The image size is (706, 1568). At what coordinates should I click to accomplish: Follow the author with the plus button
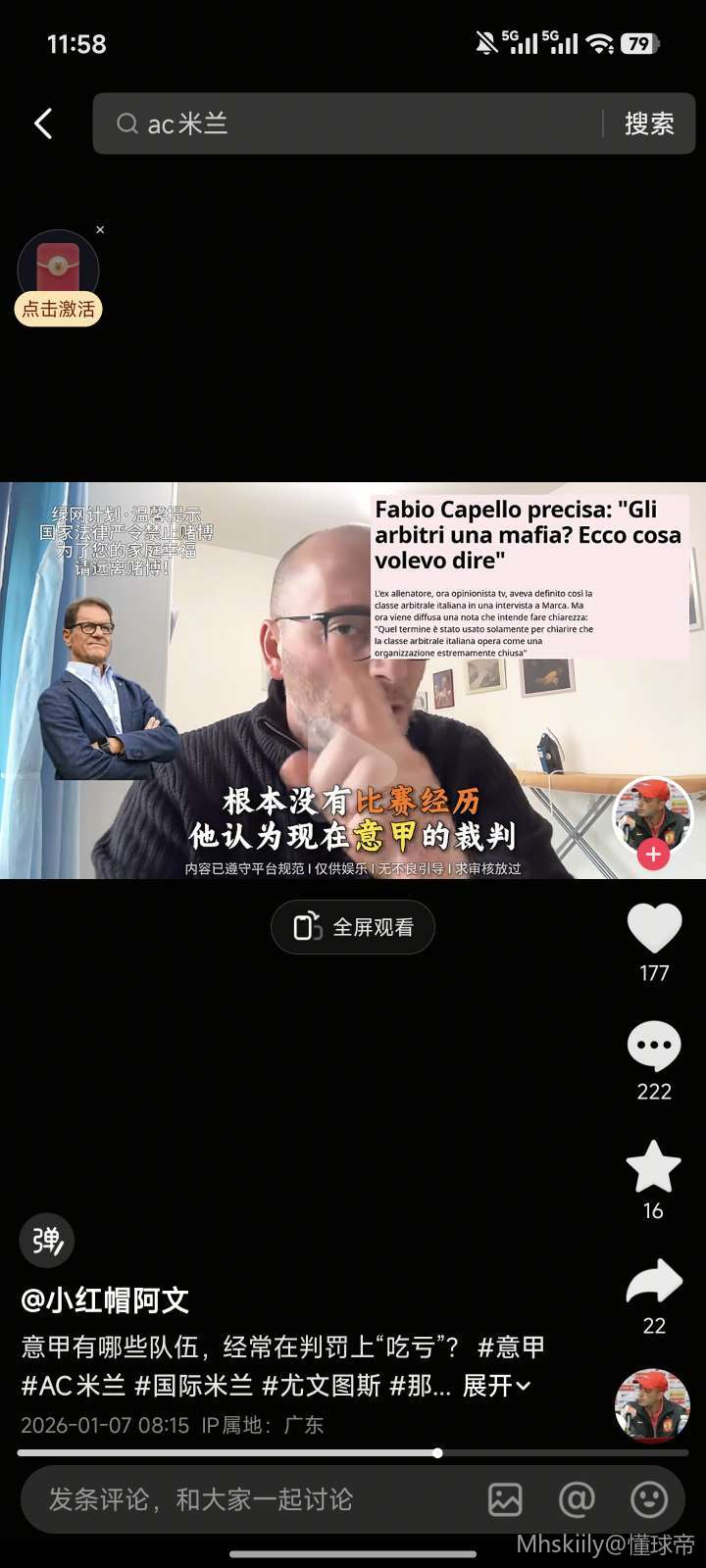653,855
